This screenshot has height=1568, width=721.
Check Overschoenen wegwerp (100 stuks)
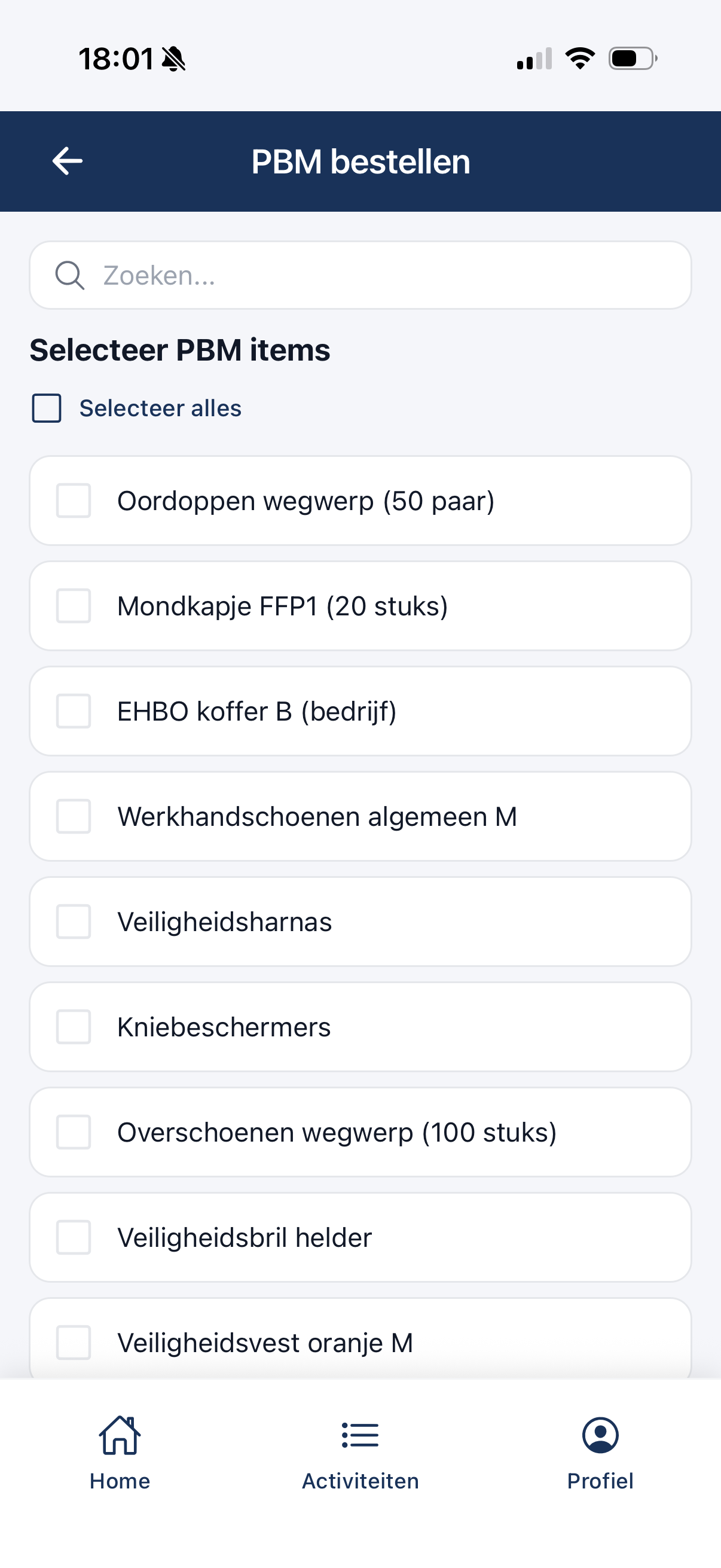73,1131
